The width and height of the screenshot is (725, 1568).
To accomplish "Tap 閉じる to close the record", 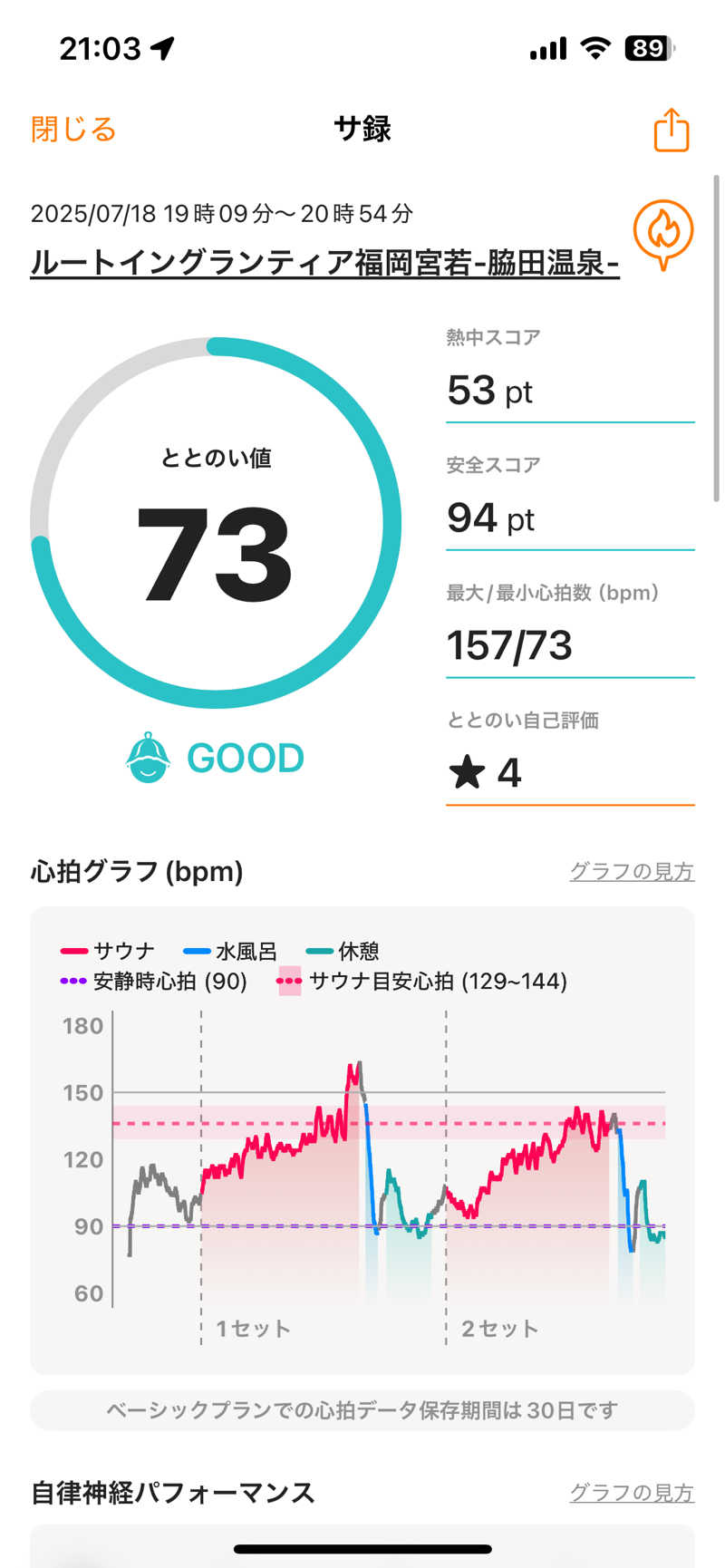I will coord(73,130).
